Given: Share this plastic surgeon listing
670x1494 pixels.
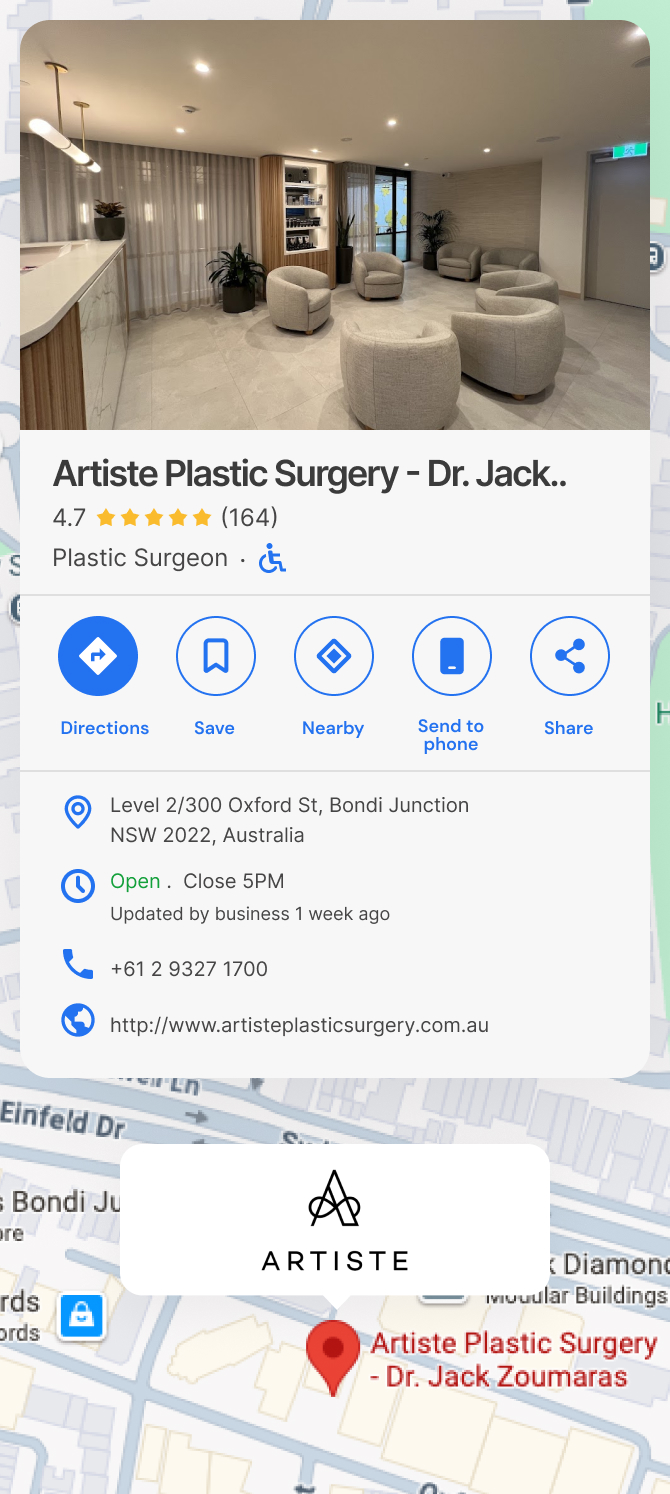Looking at the screenshot, I should coord(569,656).
